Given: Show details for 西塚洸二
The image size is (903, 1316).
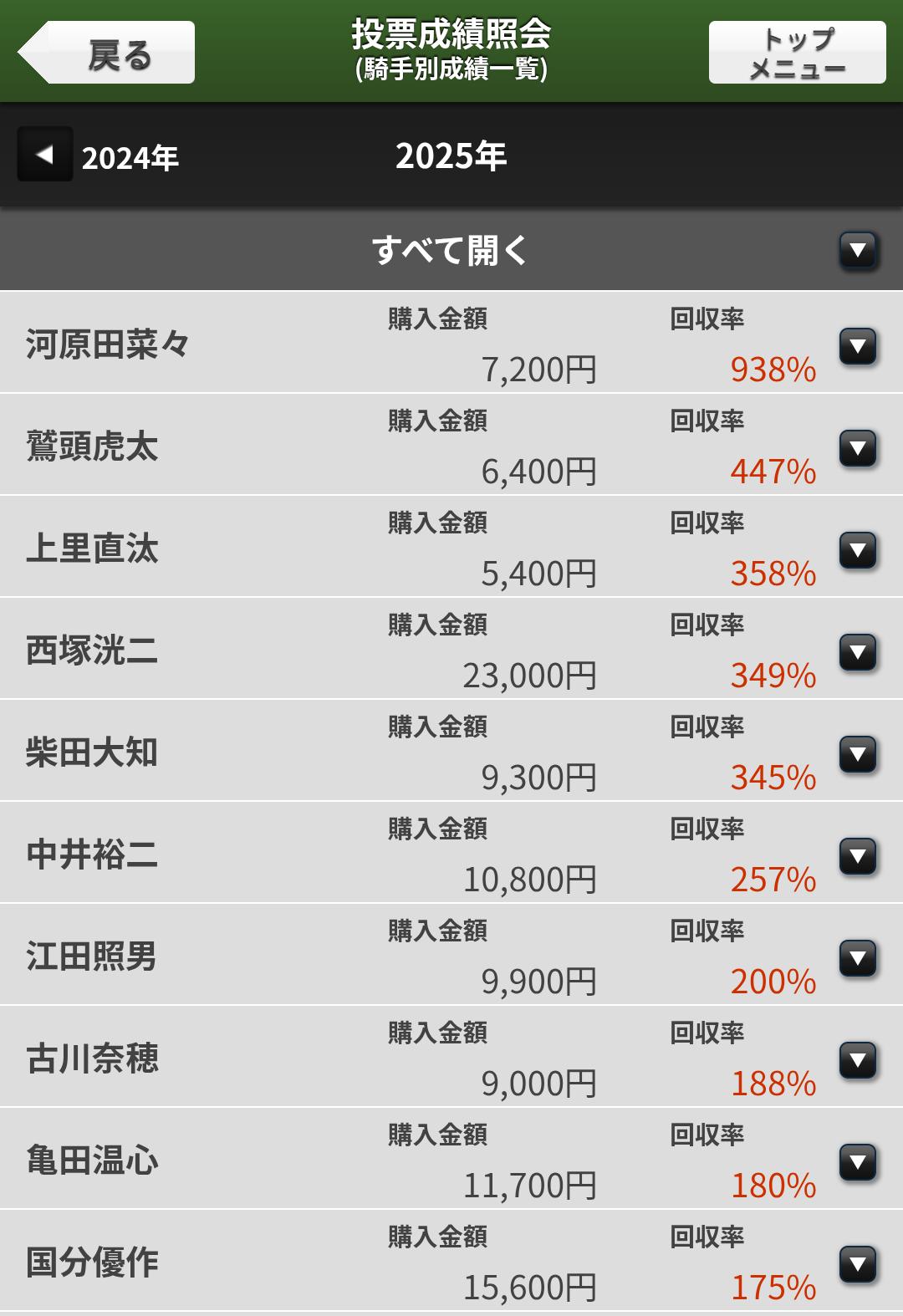Looking at the screenshot, I should (x=857, y=651).
